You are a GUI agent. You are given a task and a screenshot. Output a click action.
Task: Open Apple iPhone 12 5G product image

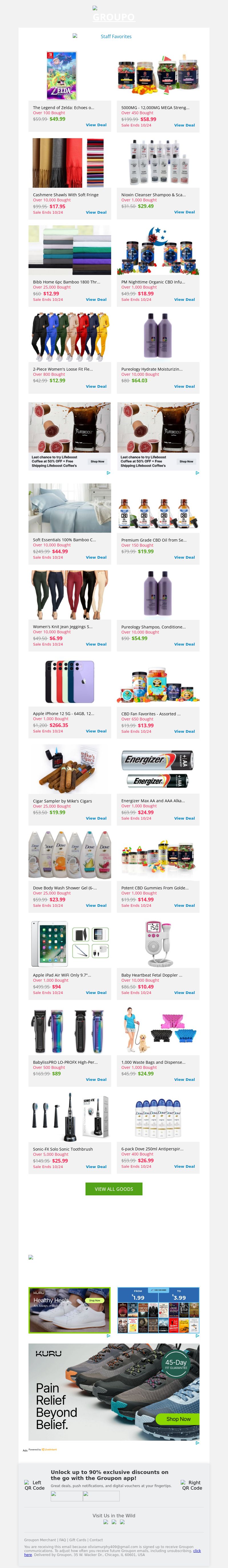pos(70,681)
